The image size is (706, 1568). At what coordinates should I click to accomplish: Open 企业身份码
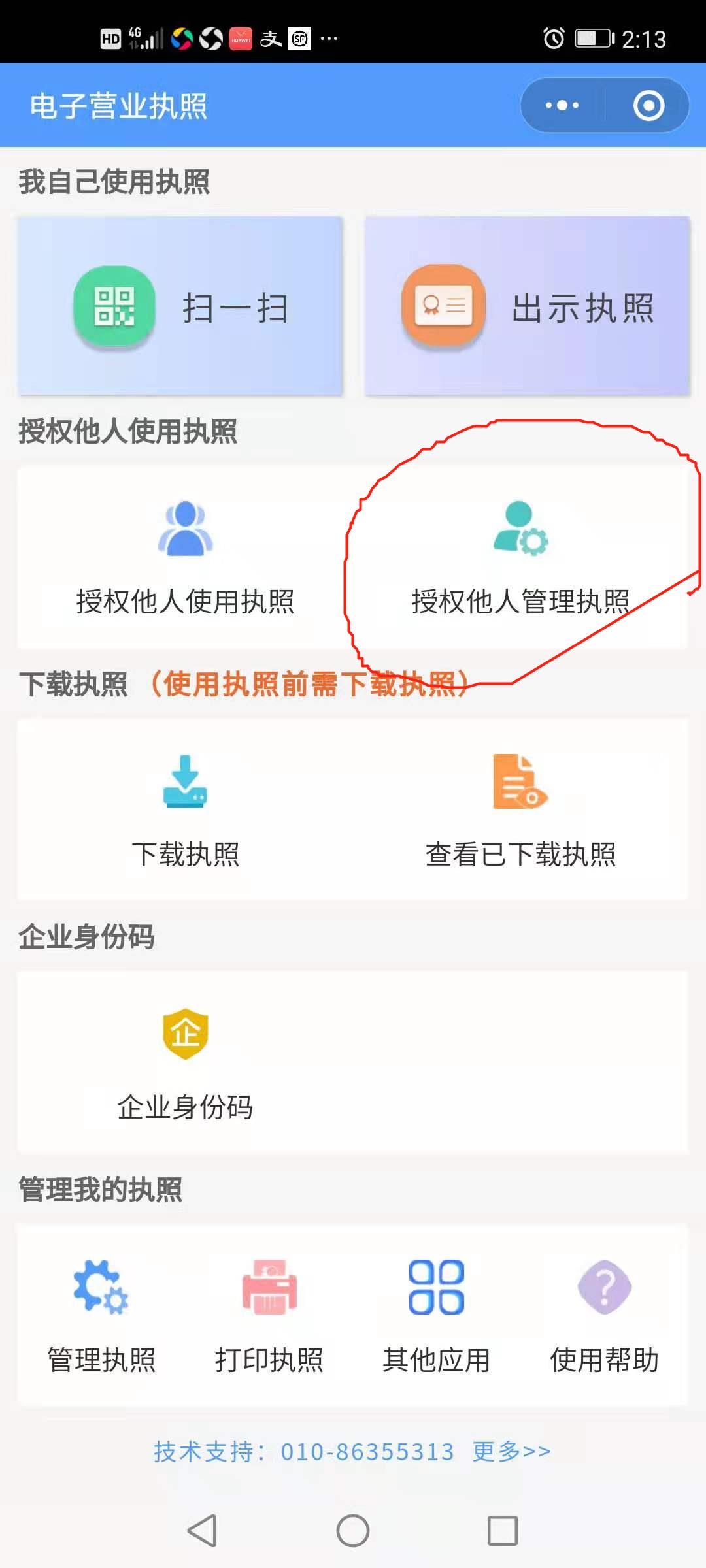tap(185, 1063)
